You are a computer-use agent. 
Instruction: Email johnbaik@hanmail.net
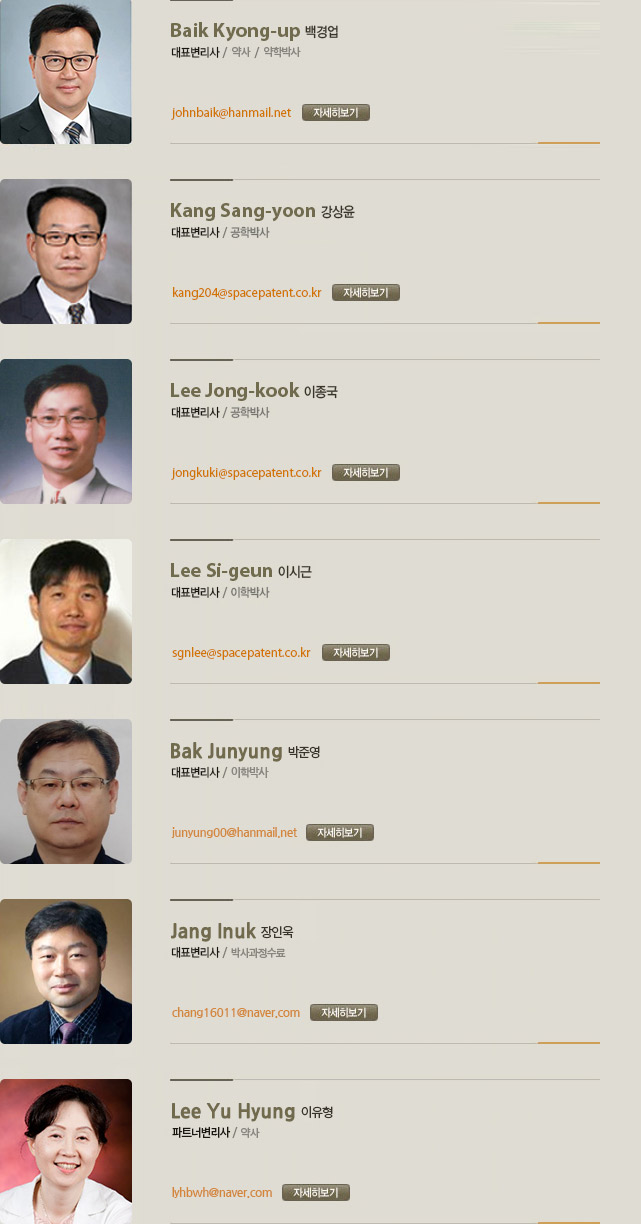pos(232,113)
